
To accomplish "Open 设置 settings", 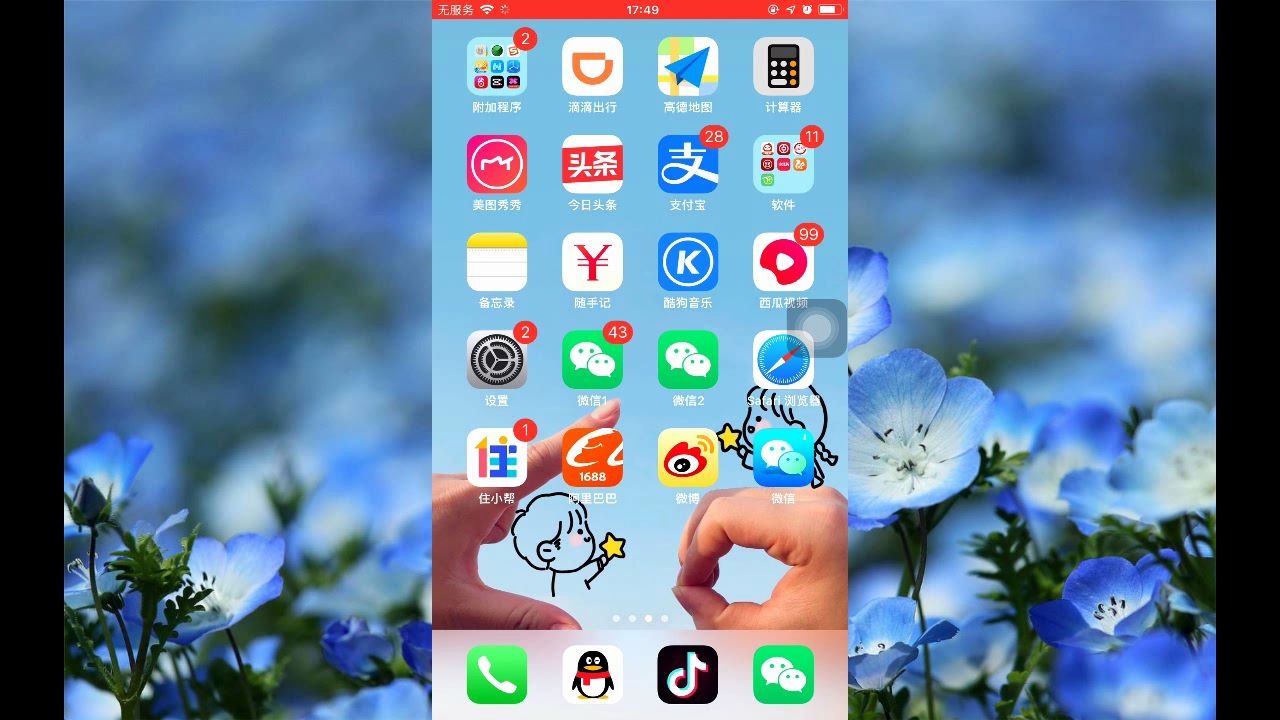I will click(x=497, y=360).
